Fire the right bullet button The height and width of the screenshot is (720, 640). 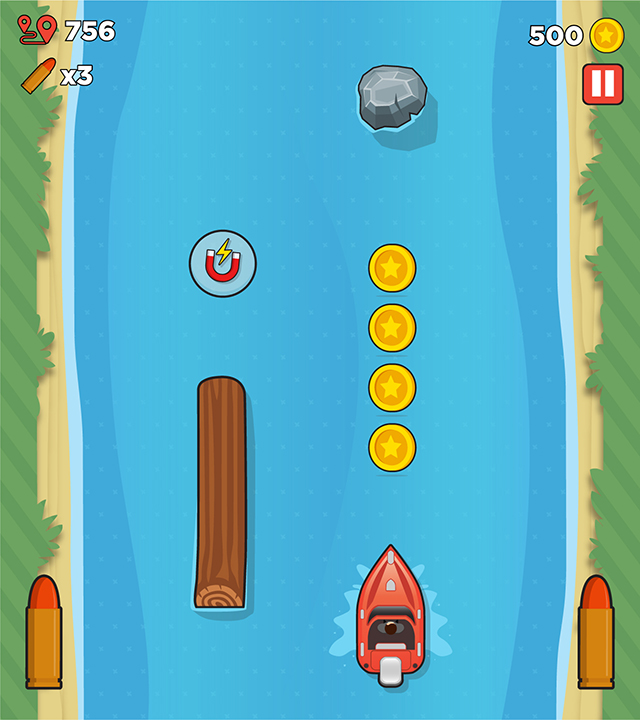click(x=596, y=633)
